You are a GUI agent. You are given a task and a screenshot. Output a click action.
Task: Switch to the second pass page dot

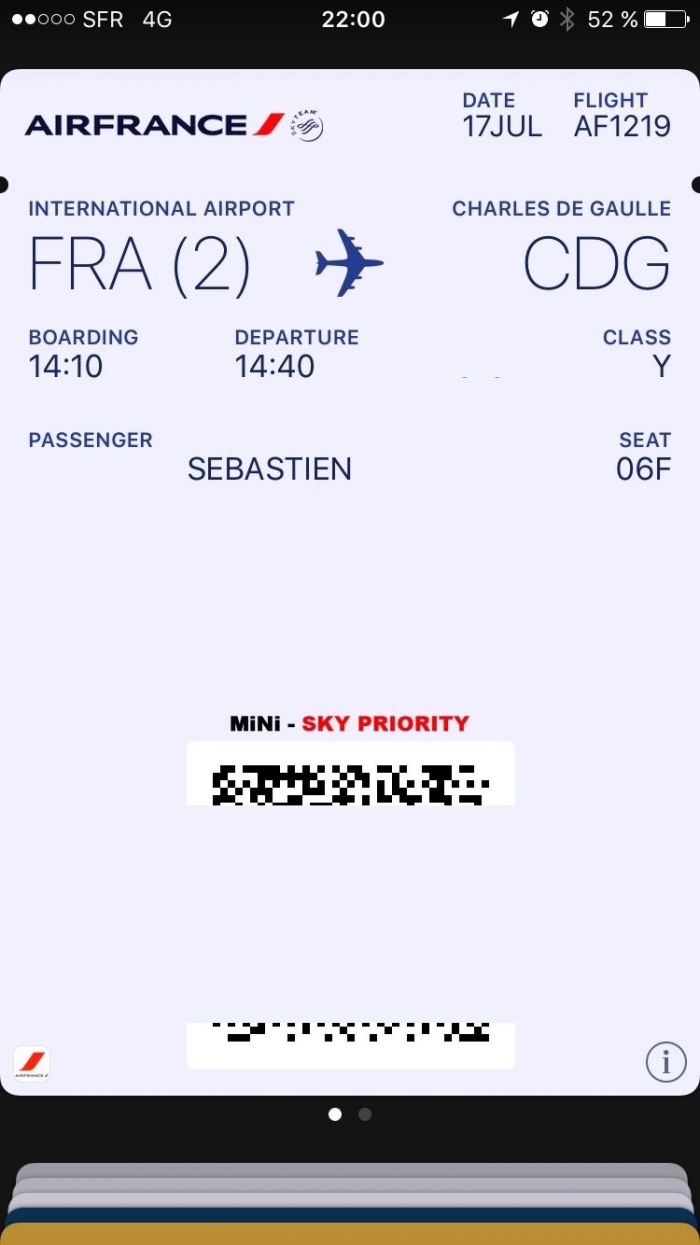point(365,1114)
